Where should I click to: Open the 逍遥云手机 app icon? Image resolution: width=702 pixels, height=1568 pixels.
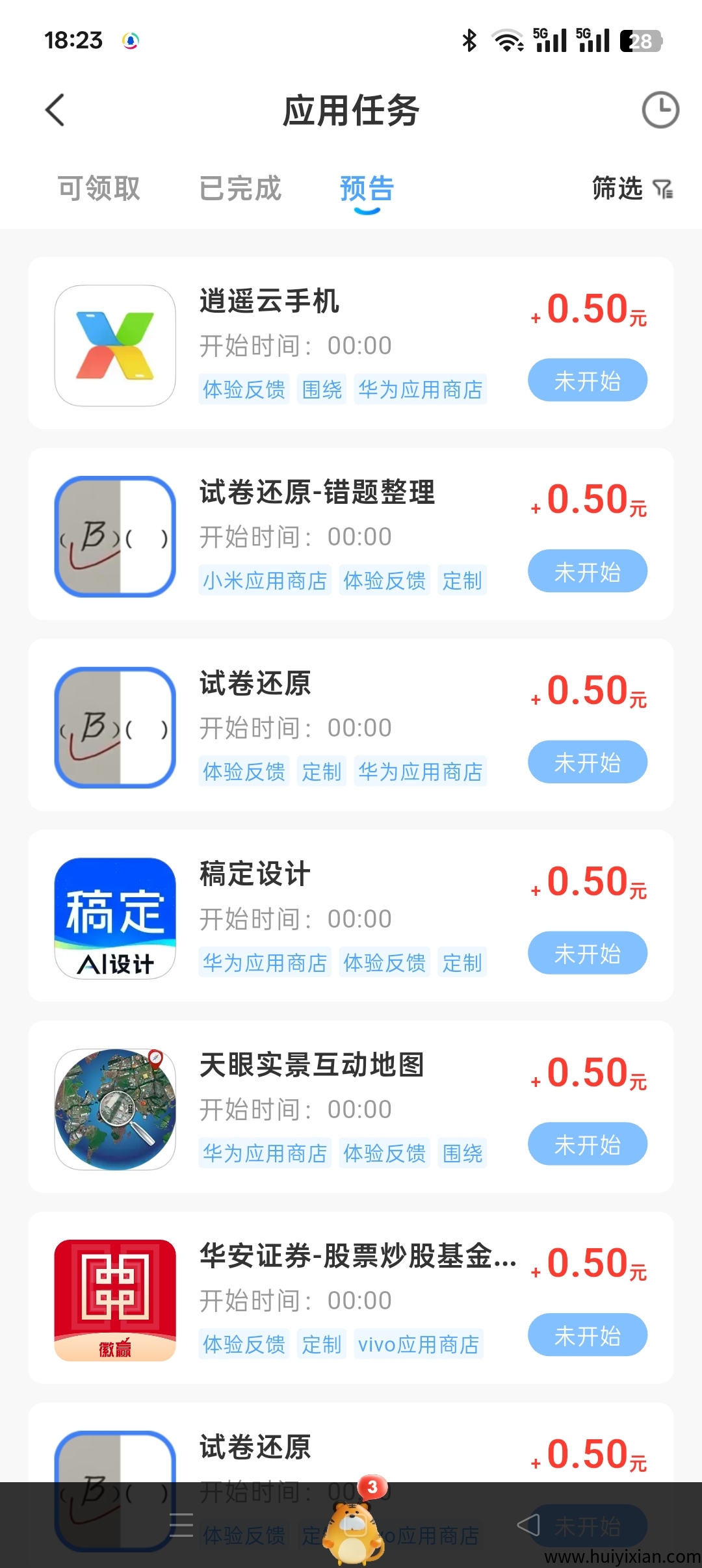point(114,345)
